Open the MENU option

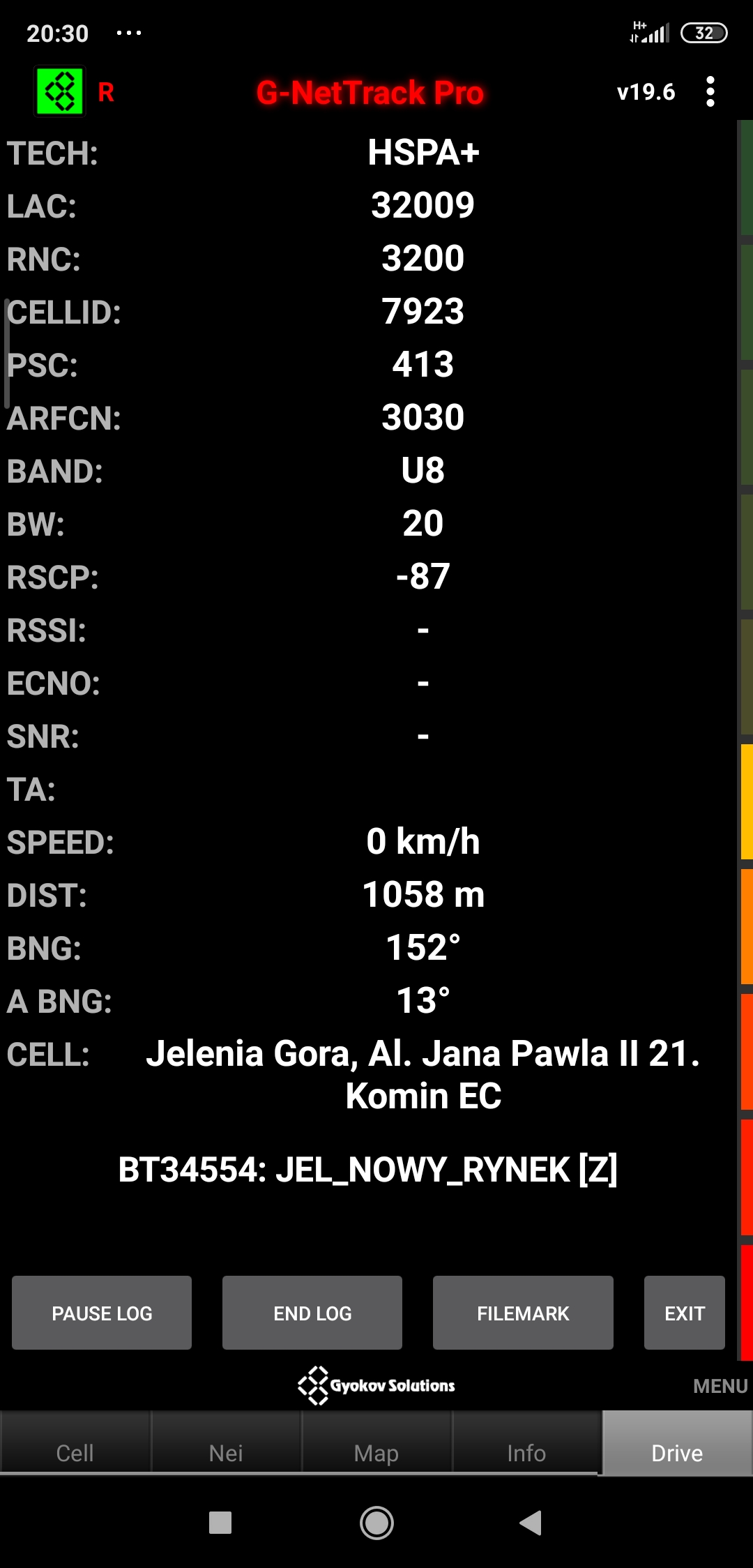tap(720, 1386)
